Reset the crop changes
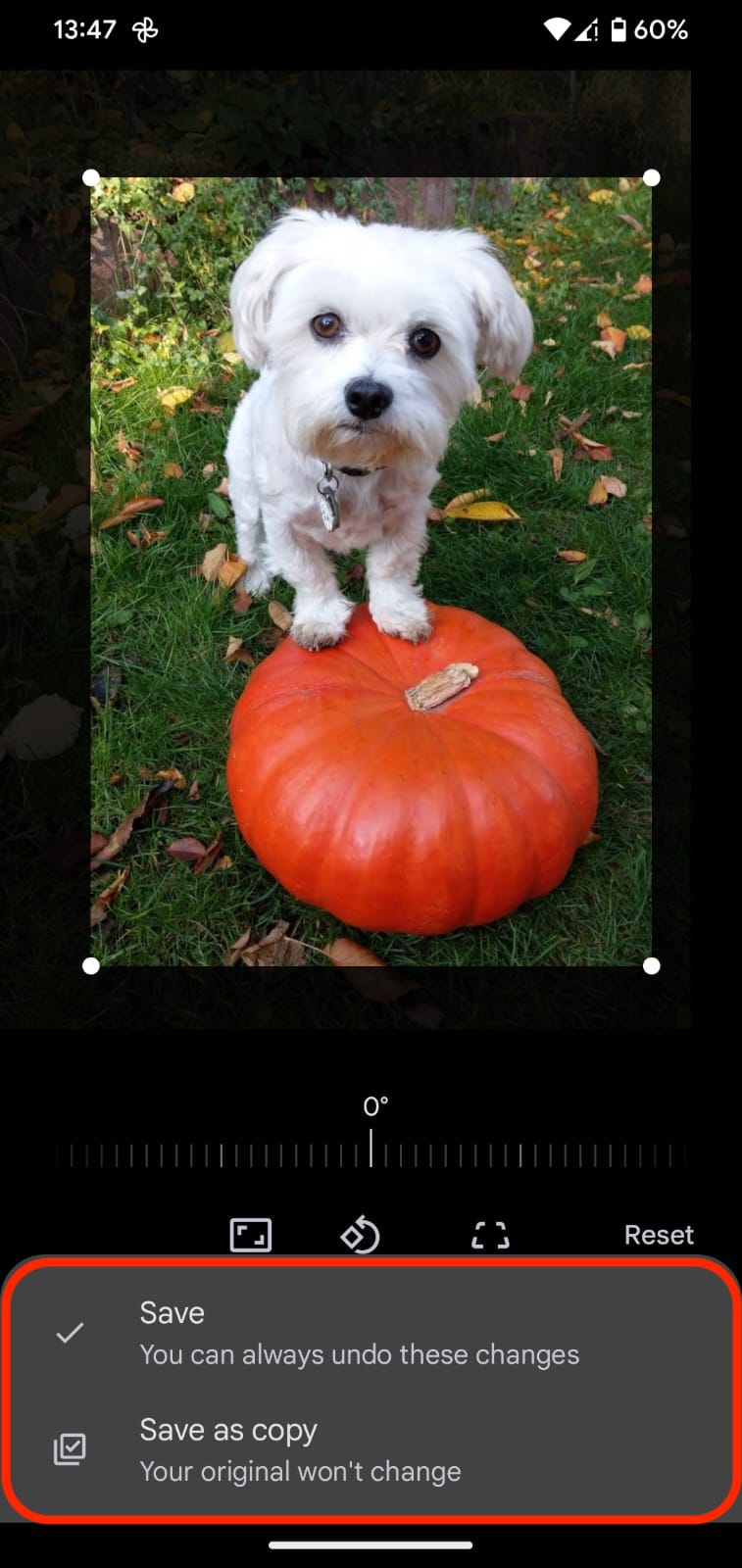 point(658,1235)
